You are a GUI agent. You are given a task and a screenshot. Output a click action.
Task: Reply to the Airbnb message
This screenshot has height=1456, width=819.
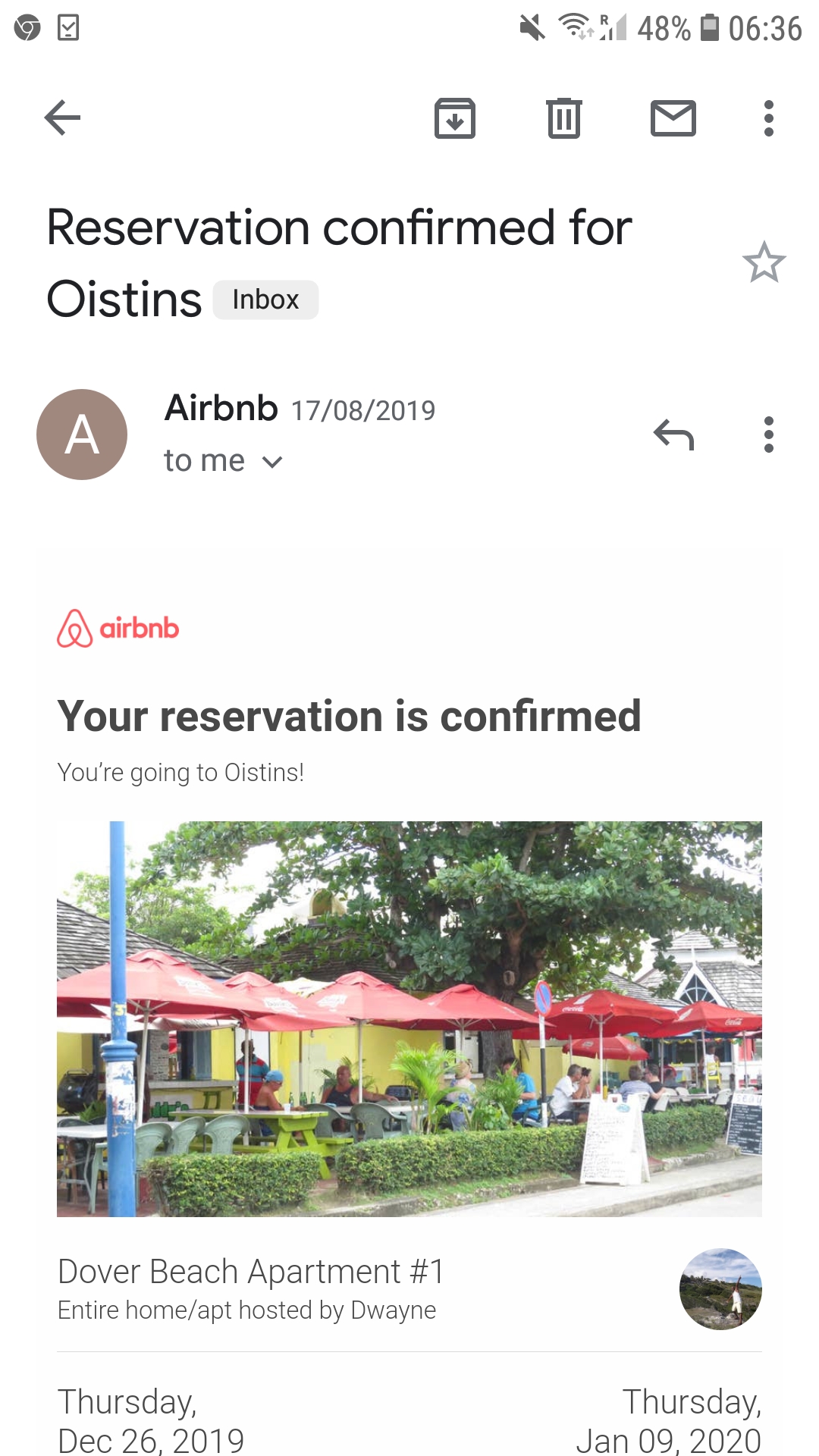click(673, 435)
